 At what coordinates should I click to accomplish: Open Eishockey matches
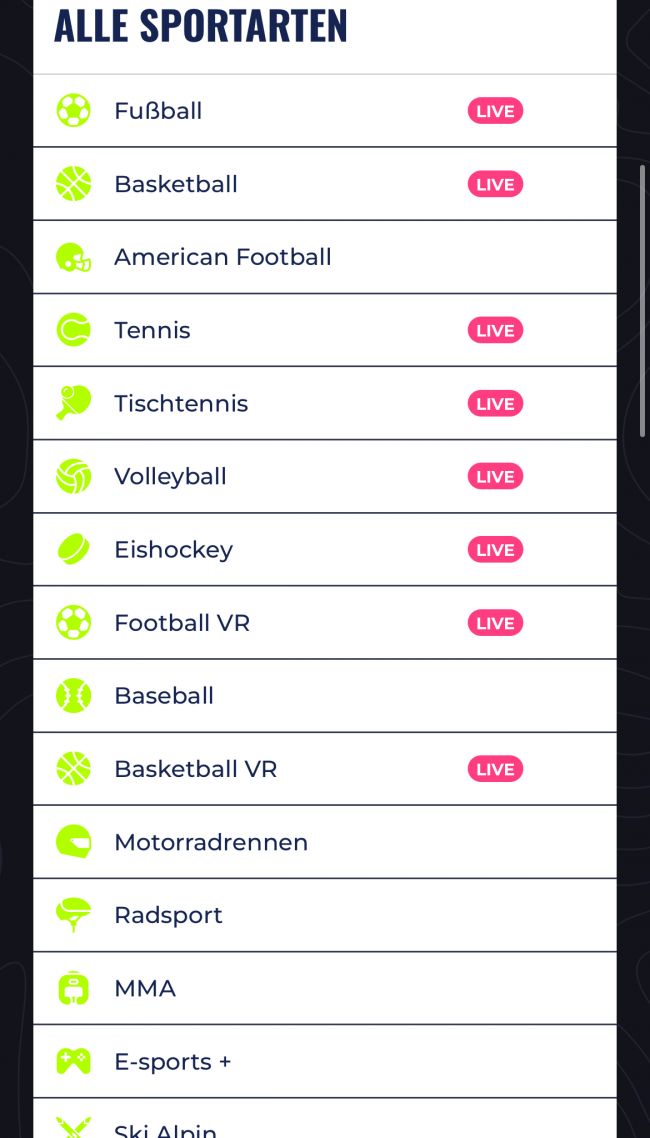pos(173,549)
